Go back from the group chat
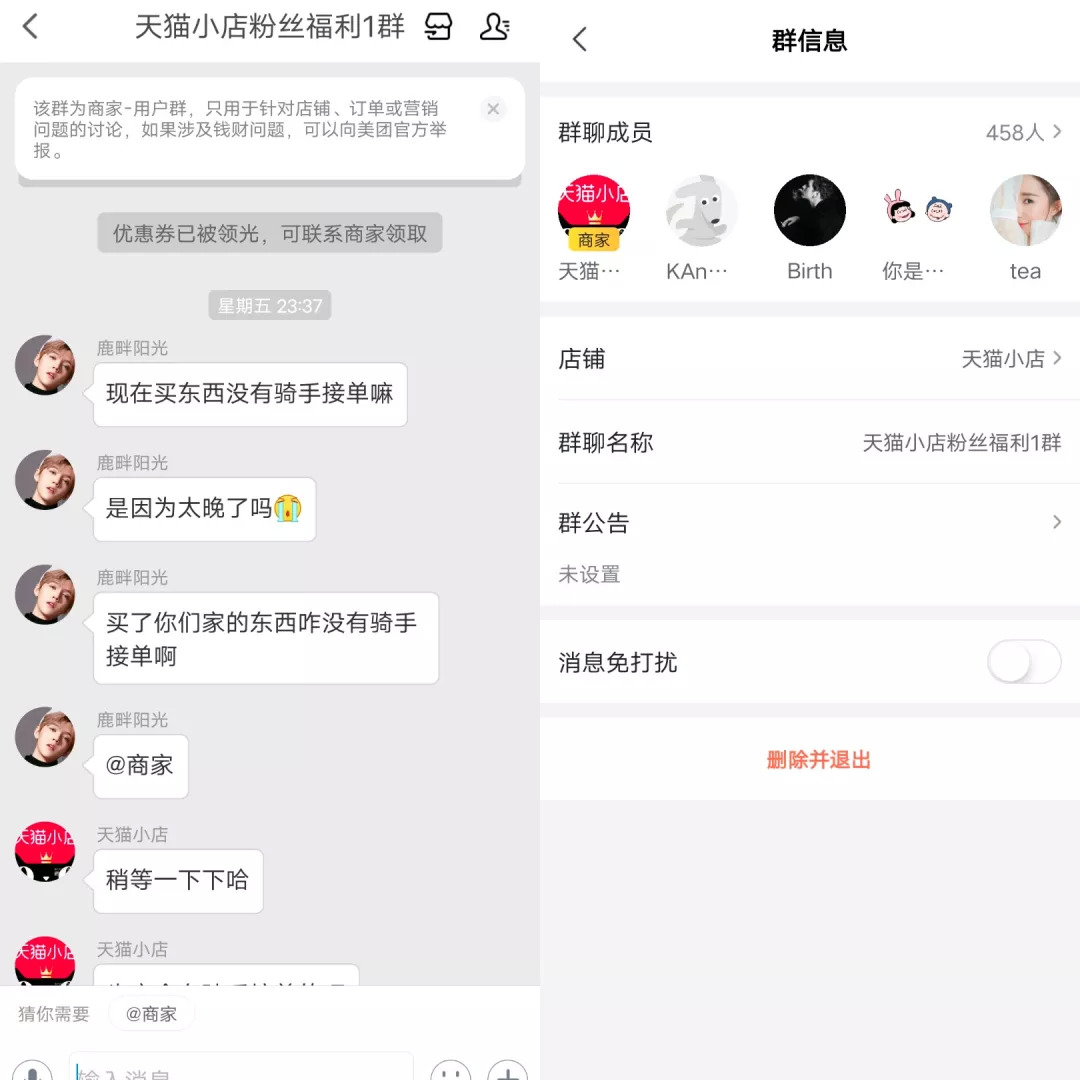The width and height of the screenshot is (1080, 1080). tap(30, 27)
